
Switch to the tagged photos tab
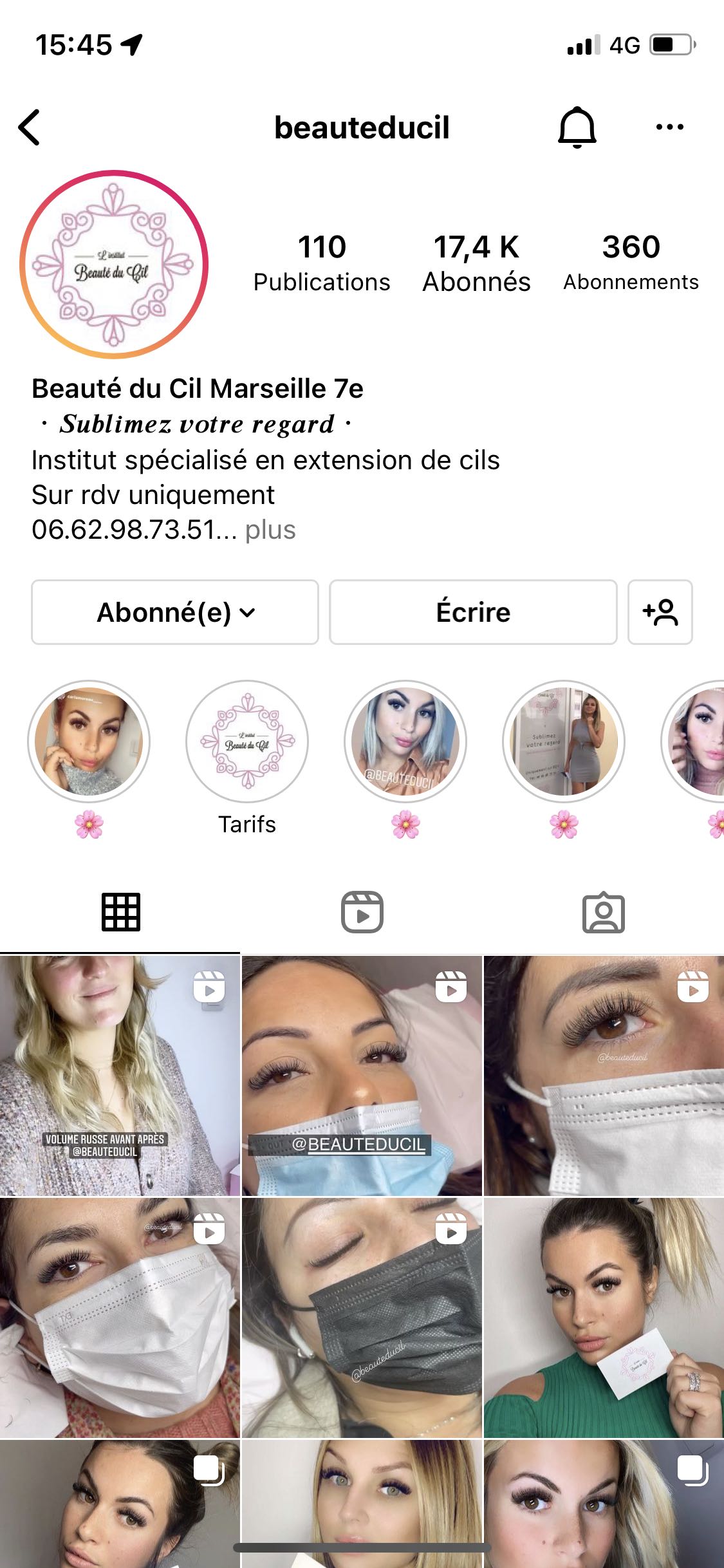(x=603, y=912)
